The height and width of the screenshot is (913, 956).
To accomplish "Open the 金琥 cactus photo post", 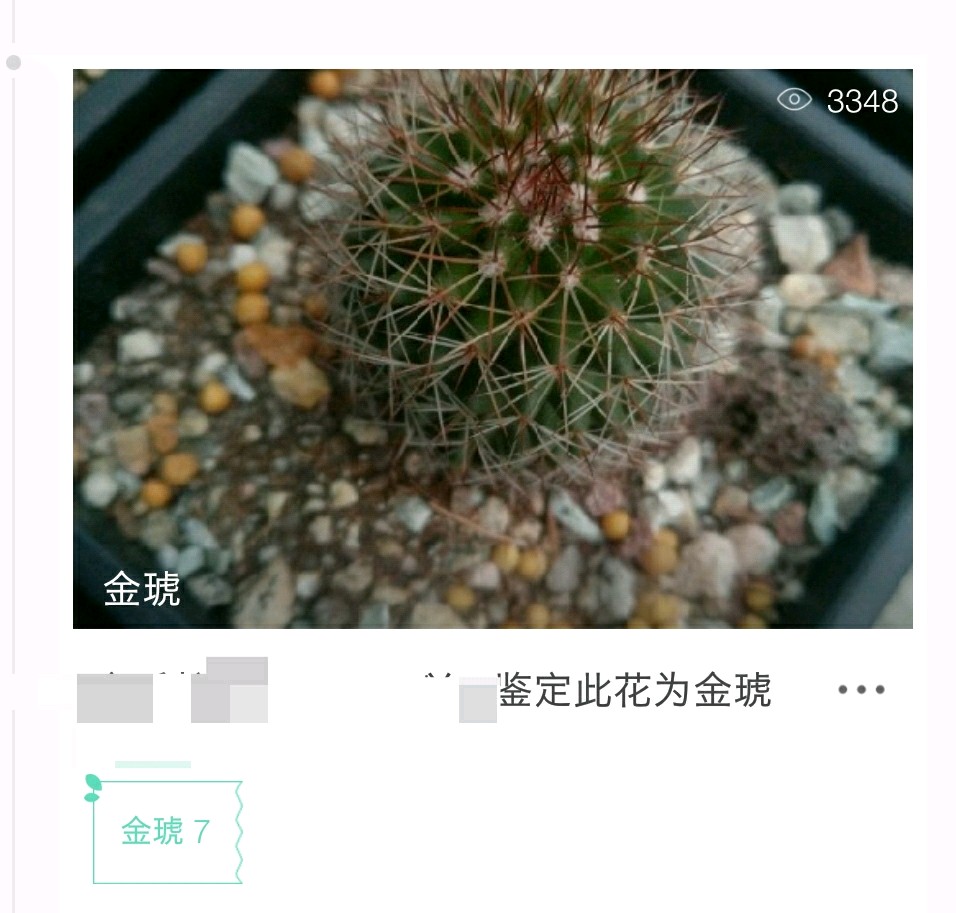I will pyautogui.click(x=492, y=348).
